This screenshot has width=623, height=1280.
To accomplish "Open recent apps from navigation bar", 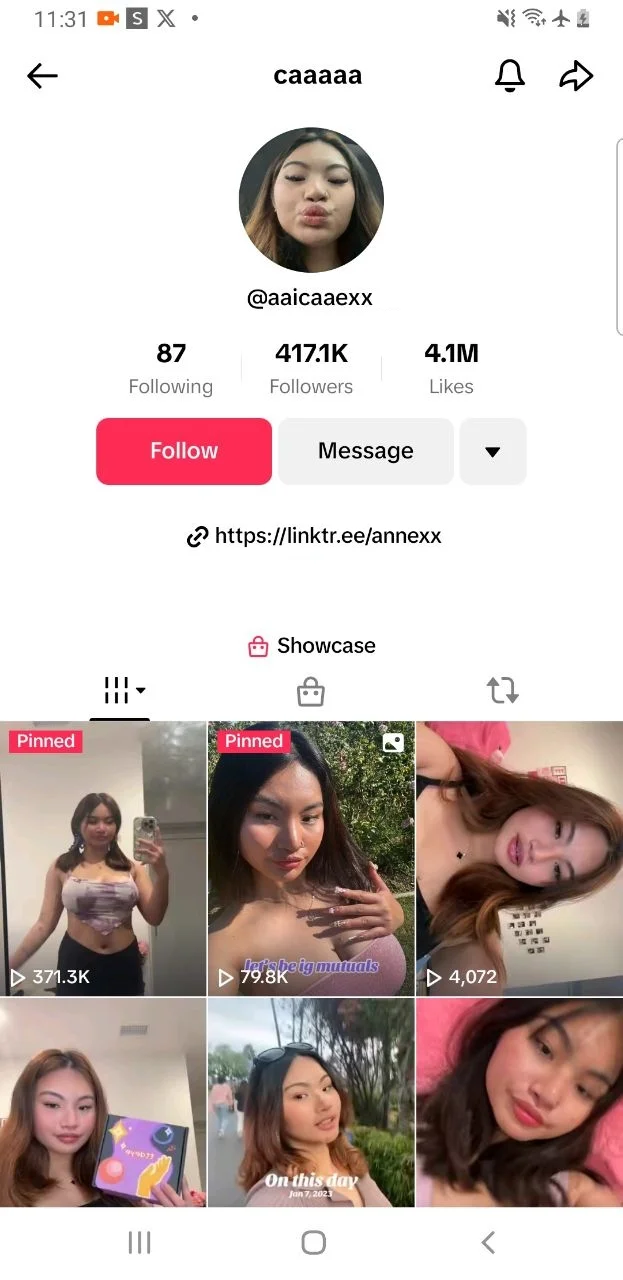I will click(x=139, y=1243).
